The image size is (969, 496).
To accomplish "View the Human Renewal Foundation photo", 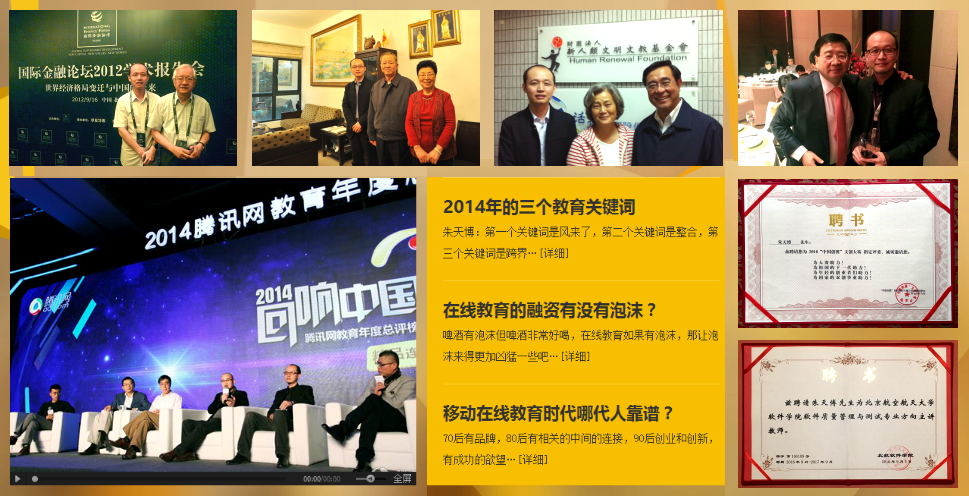I will tap(608, 87).
